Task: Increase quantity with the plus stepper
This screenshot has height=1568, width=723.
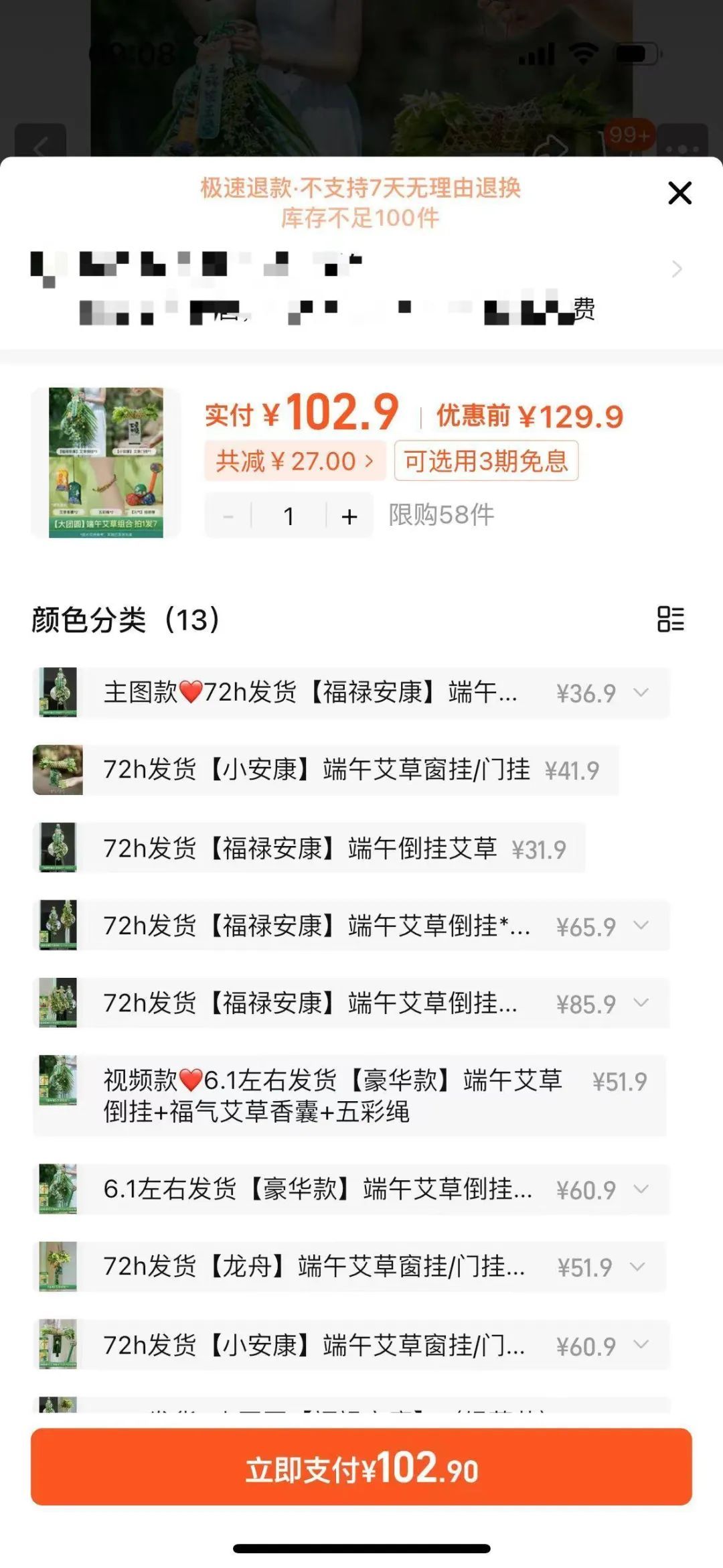Action: click(348, 516)
